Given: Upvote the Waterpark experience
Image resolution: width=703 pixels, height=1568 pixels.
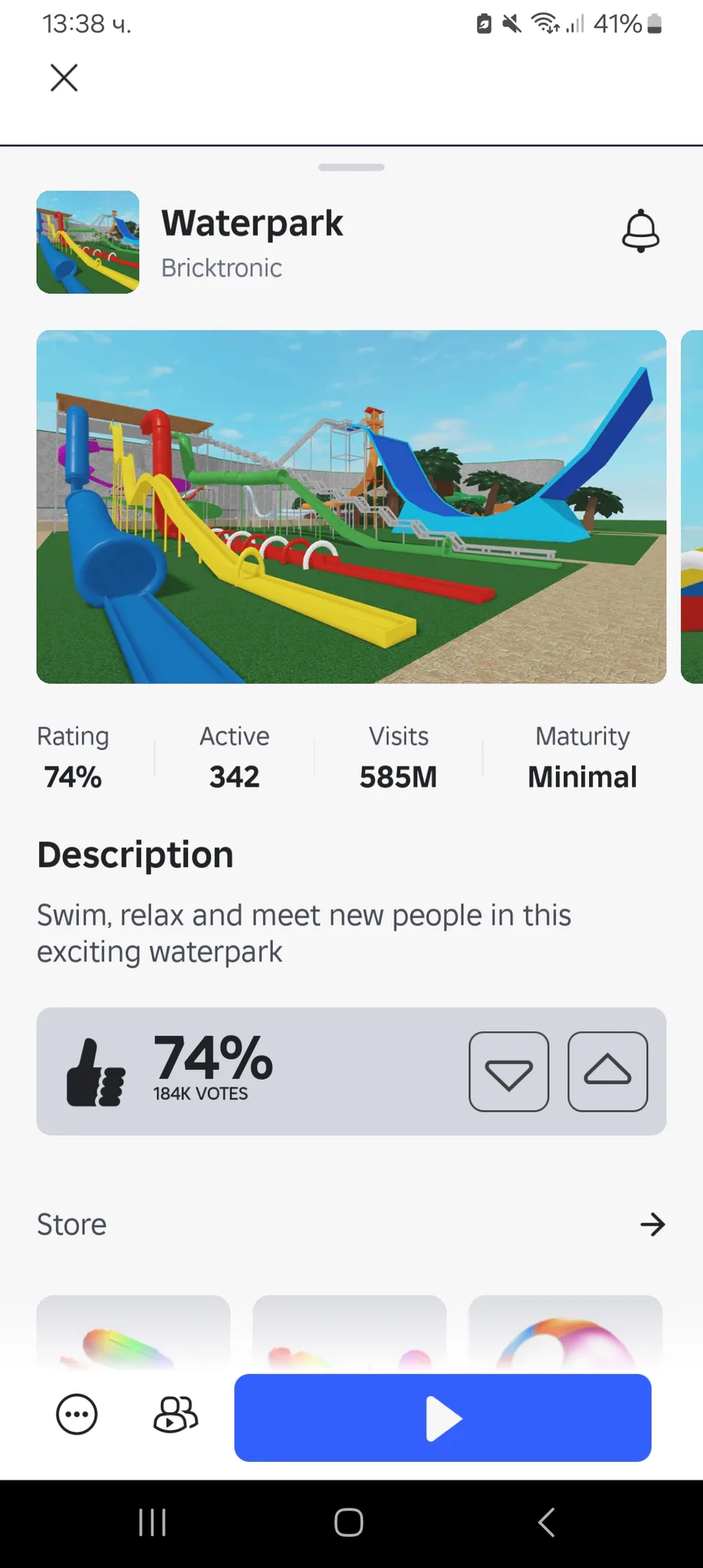Looking at the screenshot, I should click(608, 1072).
